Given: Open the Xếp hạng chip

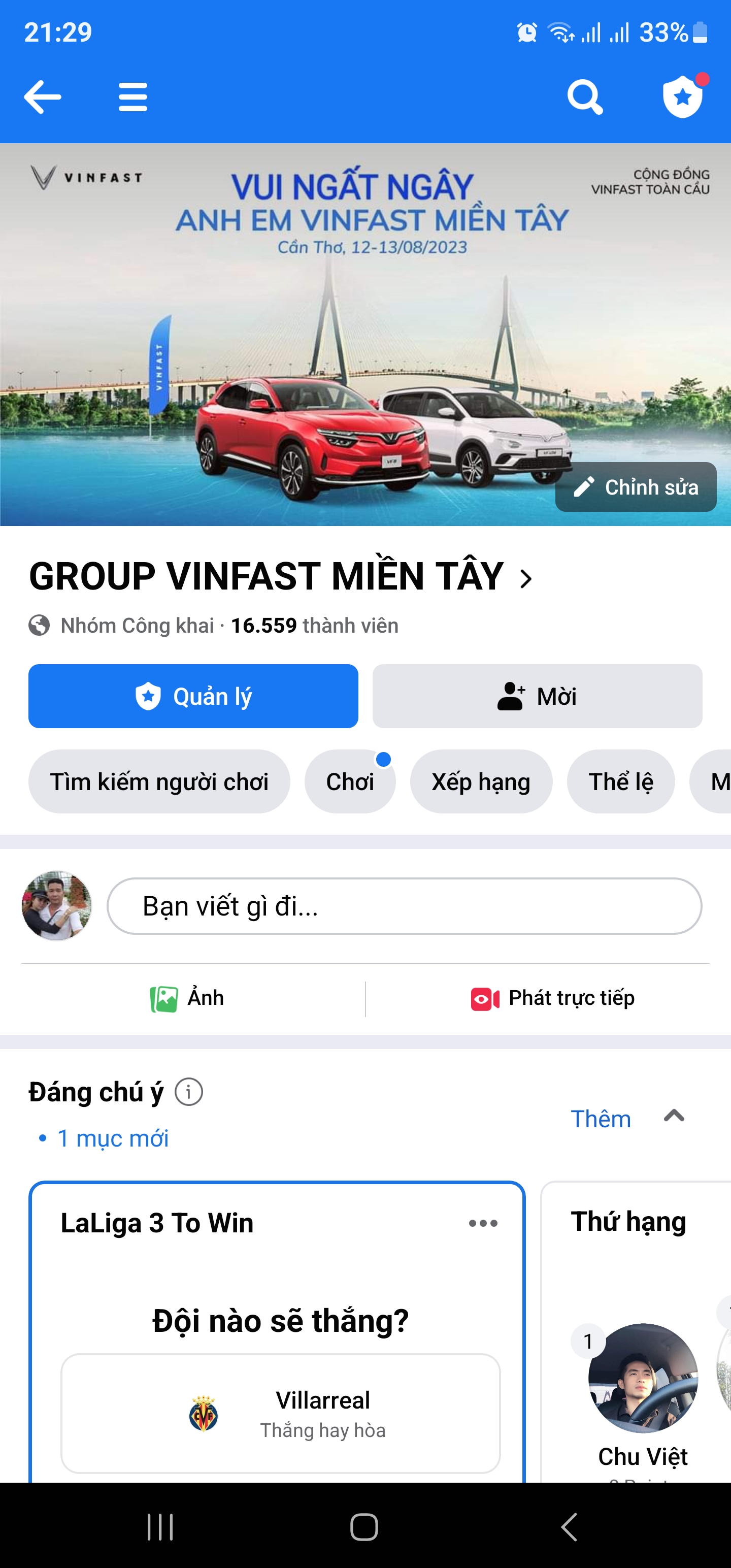Looking at the screenshot, I should pyautogui.click(x=481, y=781).
